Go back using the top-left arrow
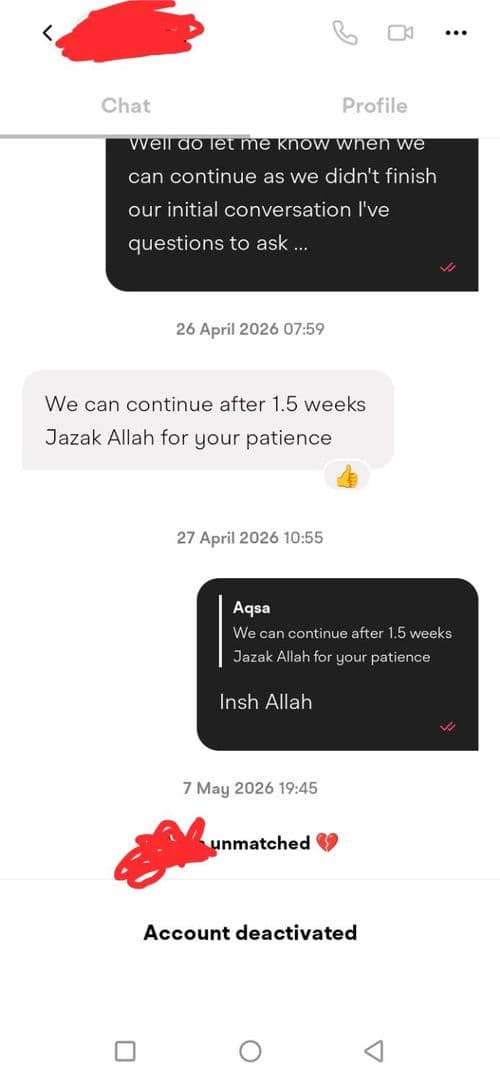Image resolution: width=500 pixels, height=1084 pixels. (x=47, y=32)
